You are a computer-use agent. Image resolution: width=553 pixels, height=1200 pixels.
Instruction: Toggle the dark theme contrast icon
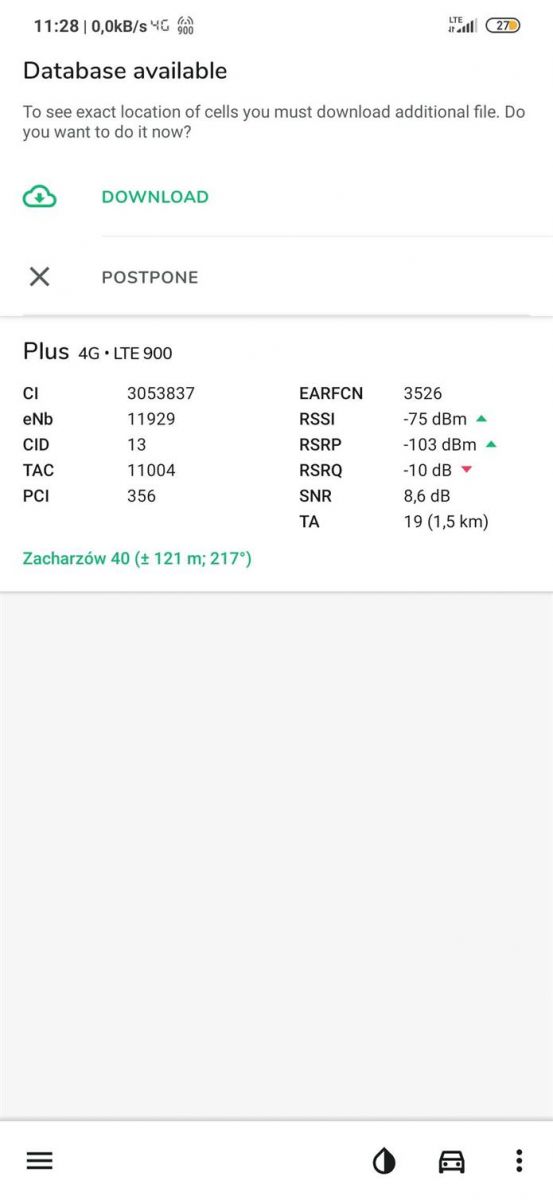[384, 1160]
